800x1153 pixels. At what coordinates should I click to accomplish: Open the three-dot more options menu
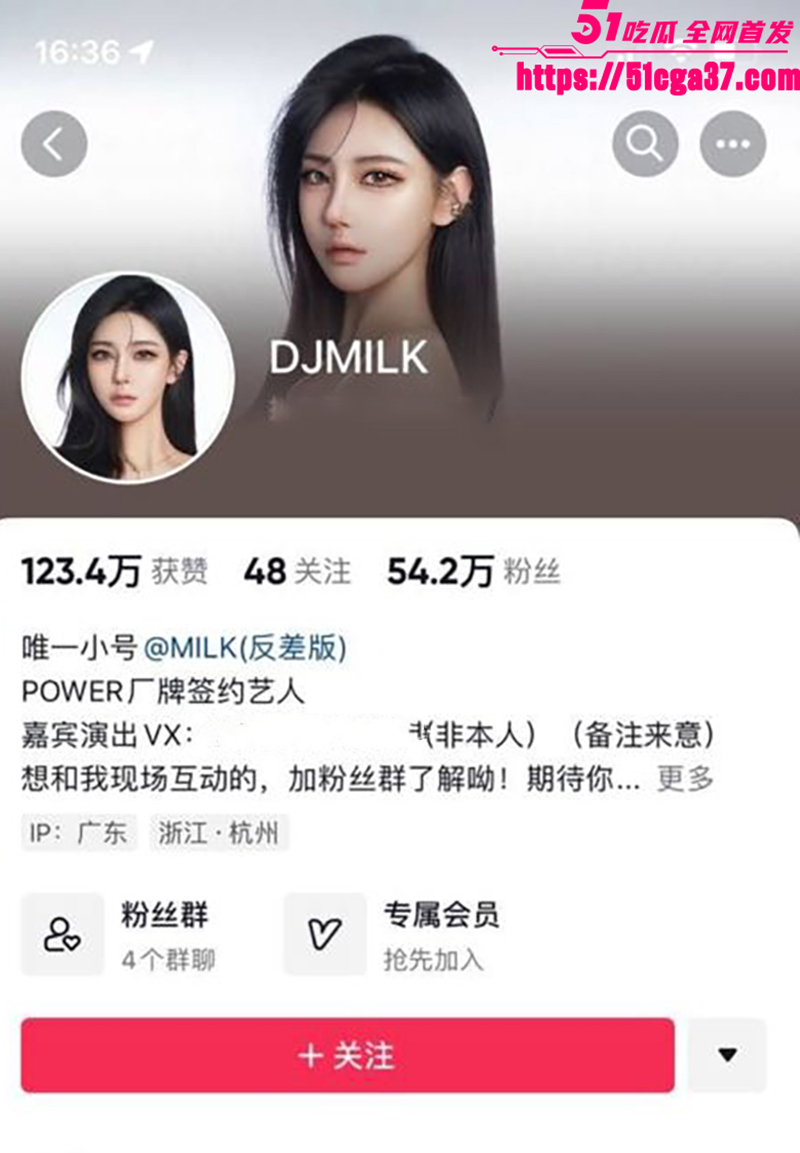[733, 144]
